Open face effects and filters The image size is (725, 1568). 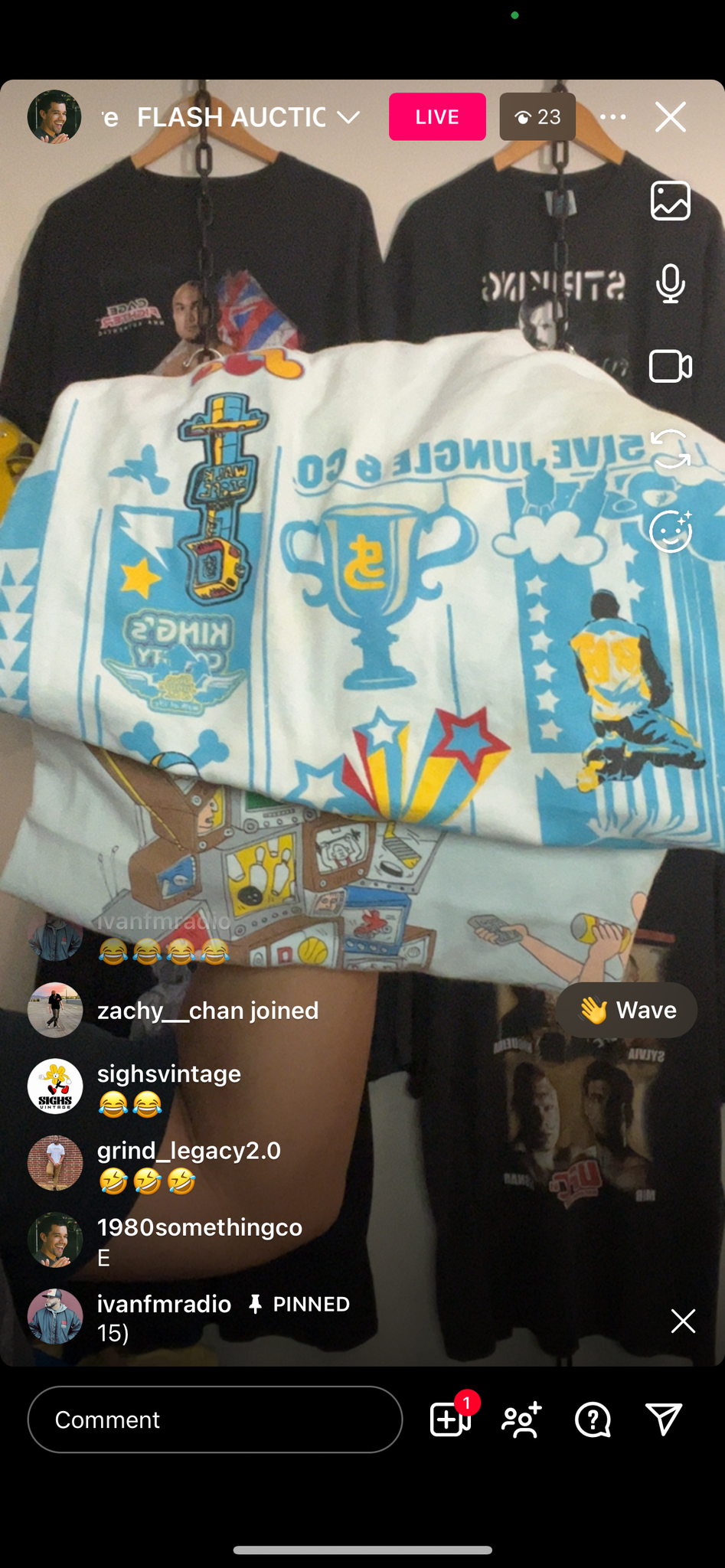[671, 531]
